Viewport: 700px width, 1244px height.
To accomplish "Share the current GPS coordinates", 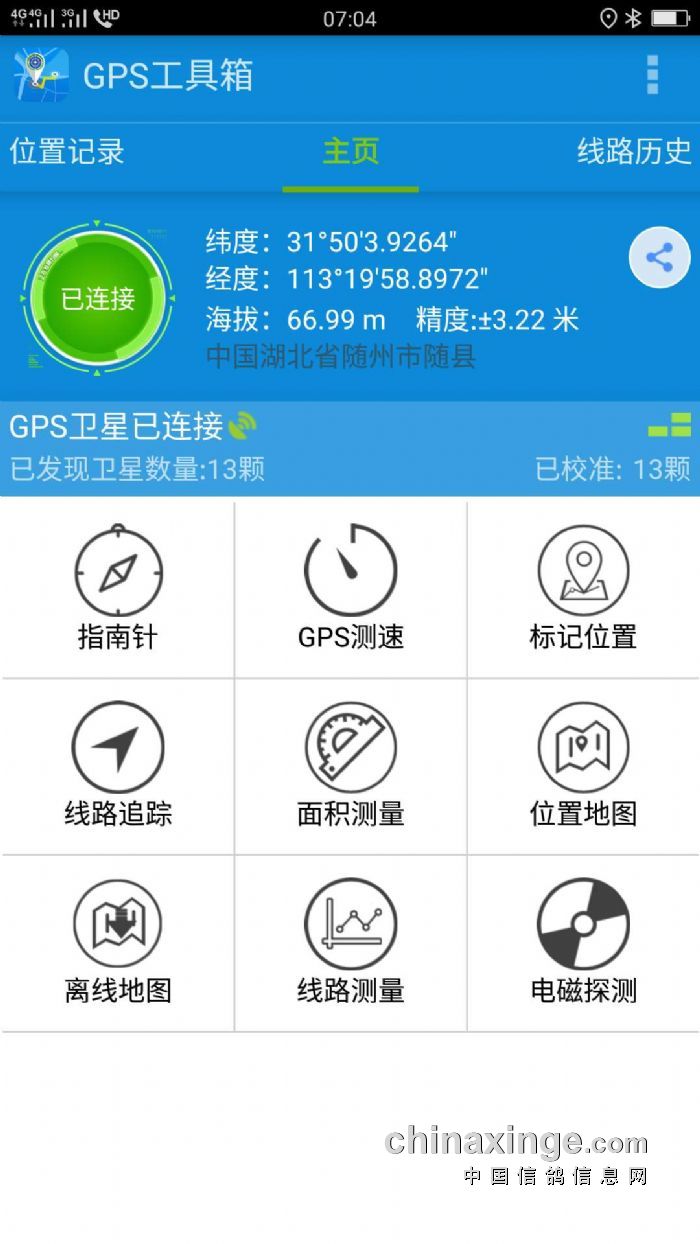I will pyautogui.click(x=659, y=258).
